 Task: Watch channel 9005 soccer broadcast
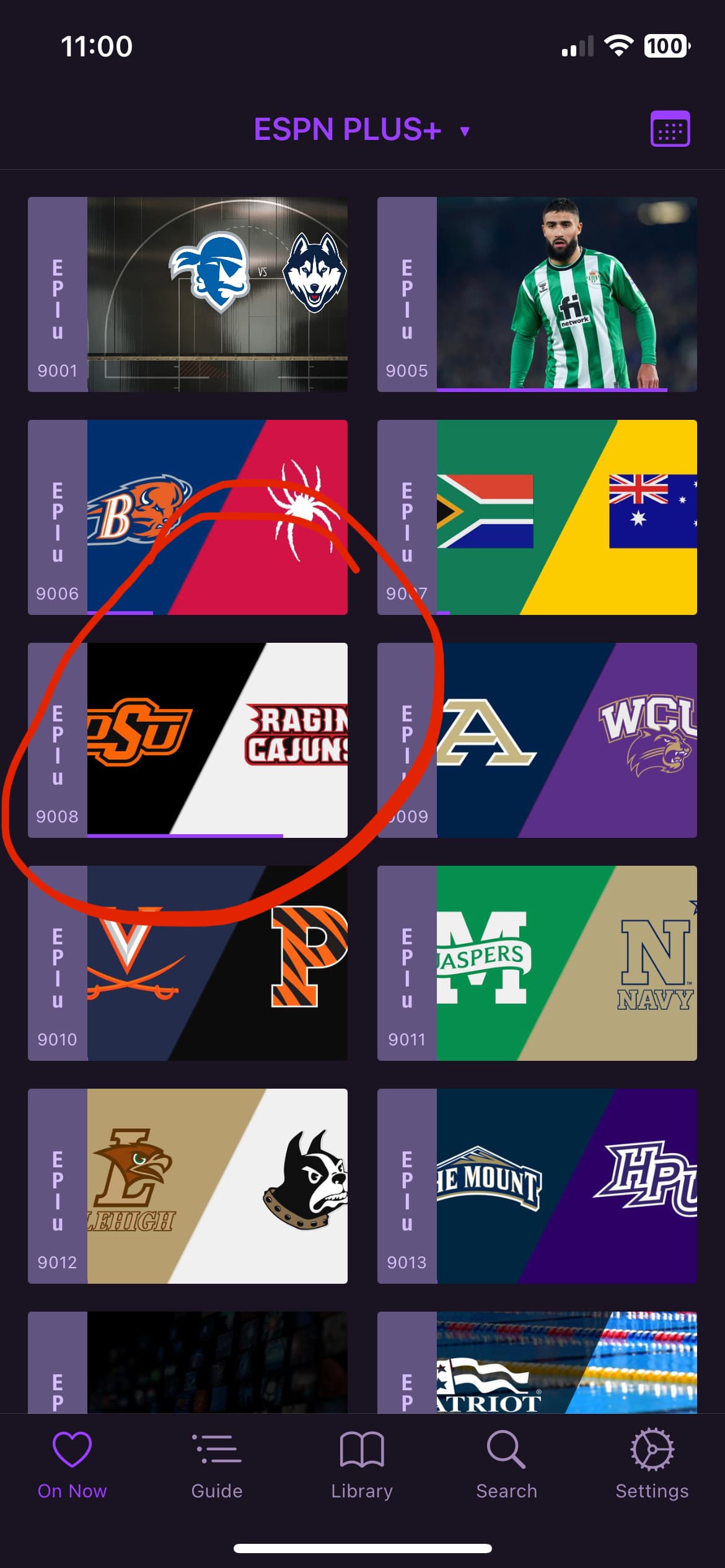(x=566, y=294)
